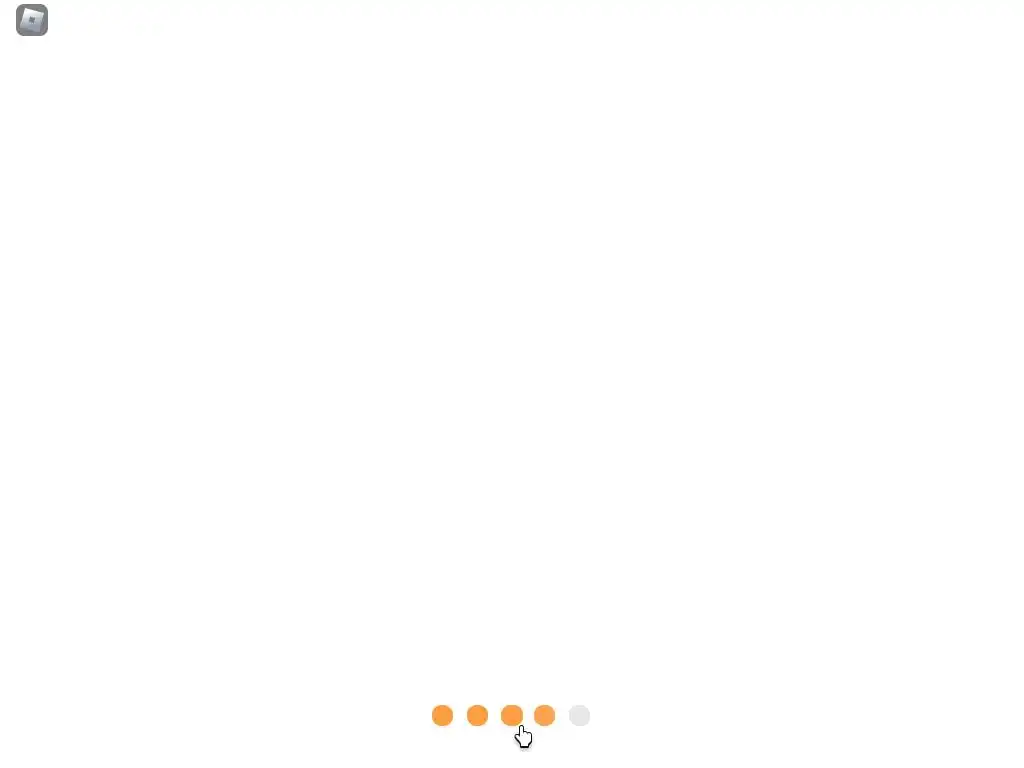The width and height of the screenshot is (1024, 768).
Task: Open the Roblox app icon
Action: coord(32,20)
